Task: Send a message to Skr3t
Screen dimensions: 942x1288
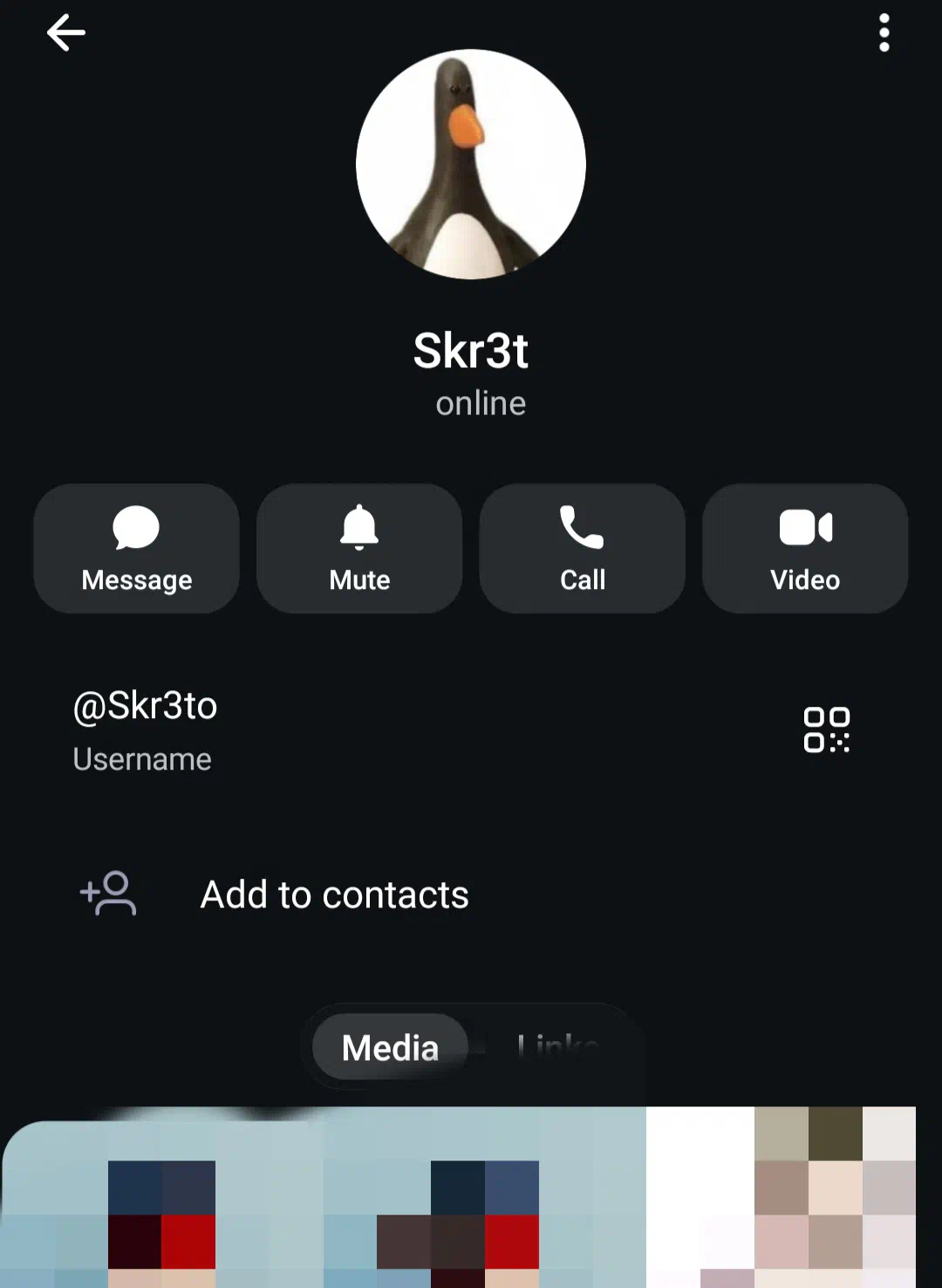Action: [x=137, y=548]
